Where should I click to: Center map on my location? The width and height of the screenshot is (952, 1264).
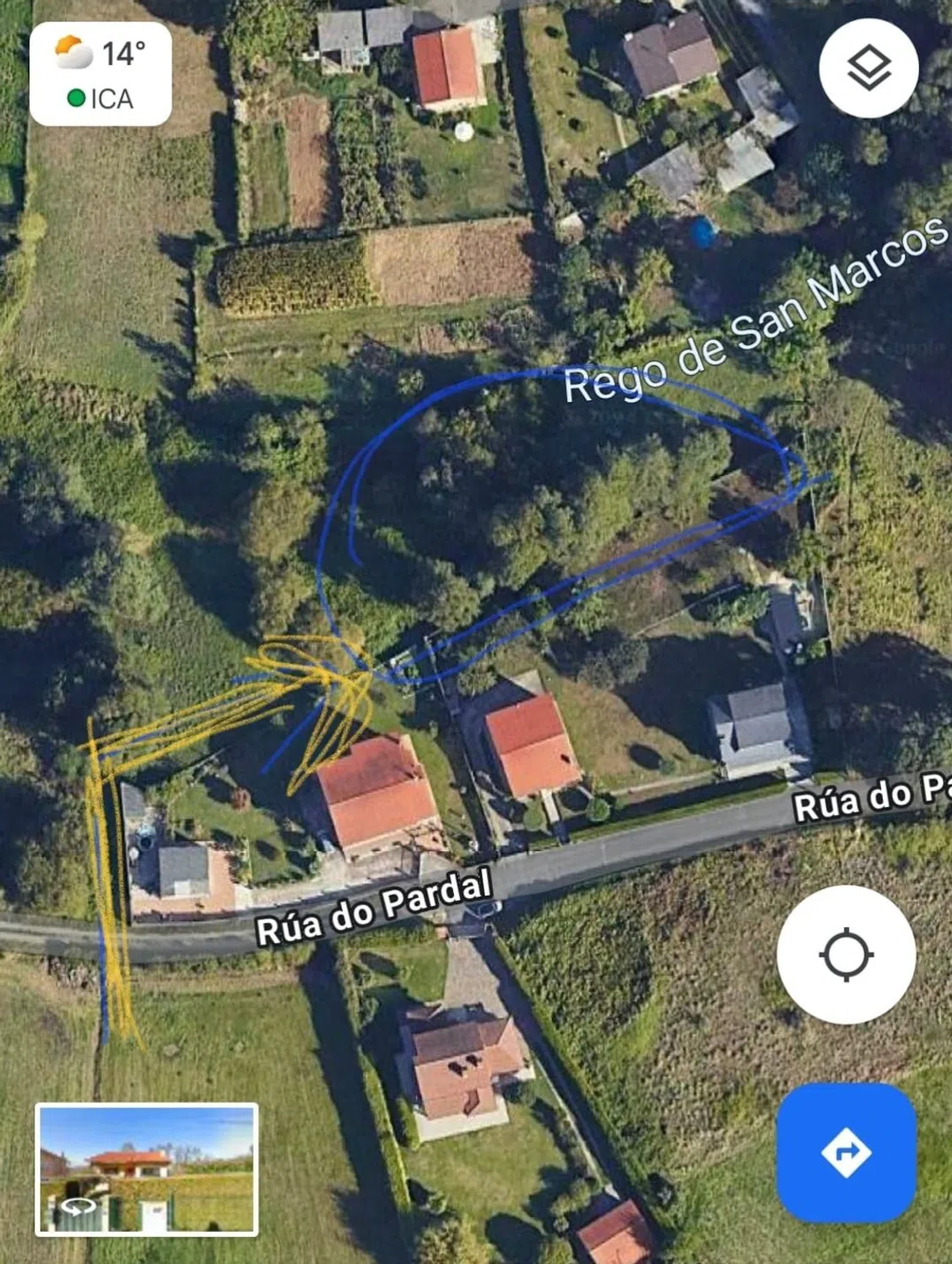(x=846, y=955)
